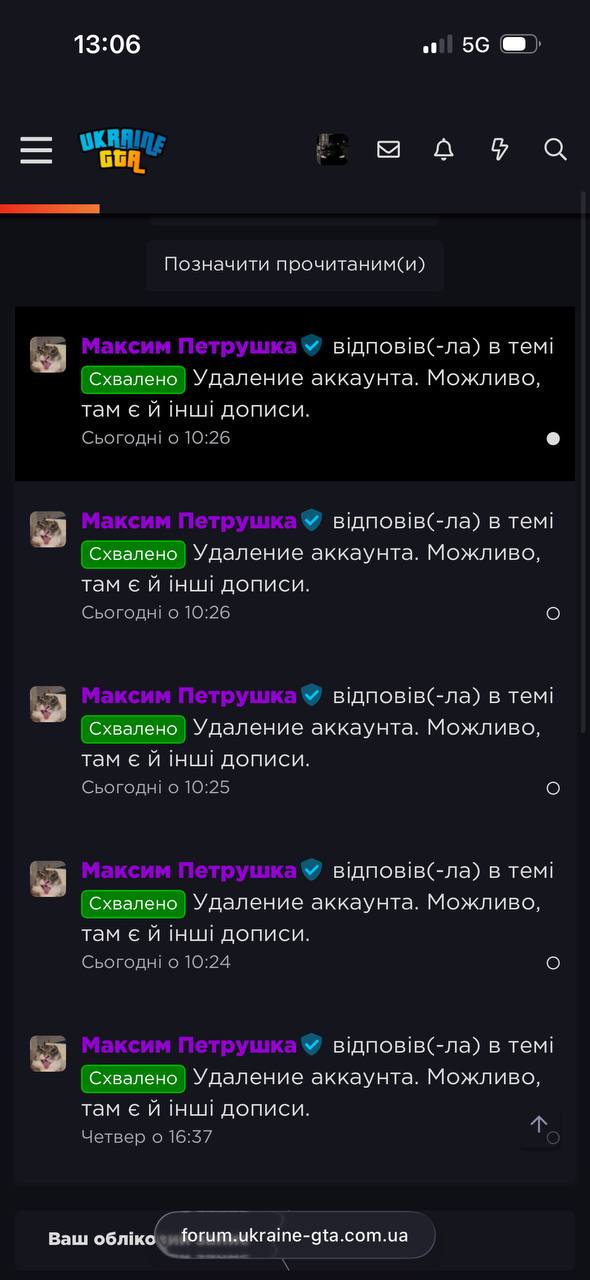This screenshot has height=1280, width=590.
Task: Toggle the read dot on the 10:25 notification
Action: [553, 788]
